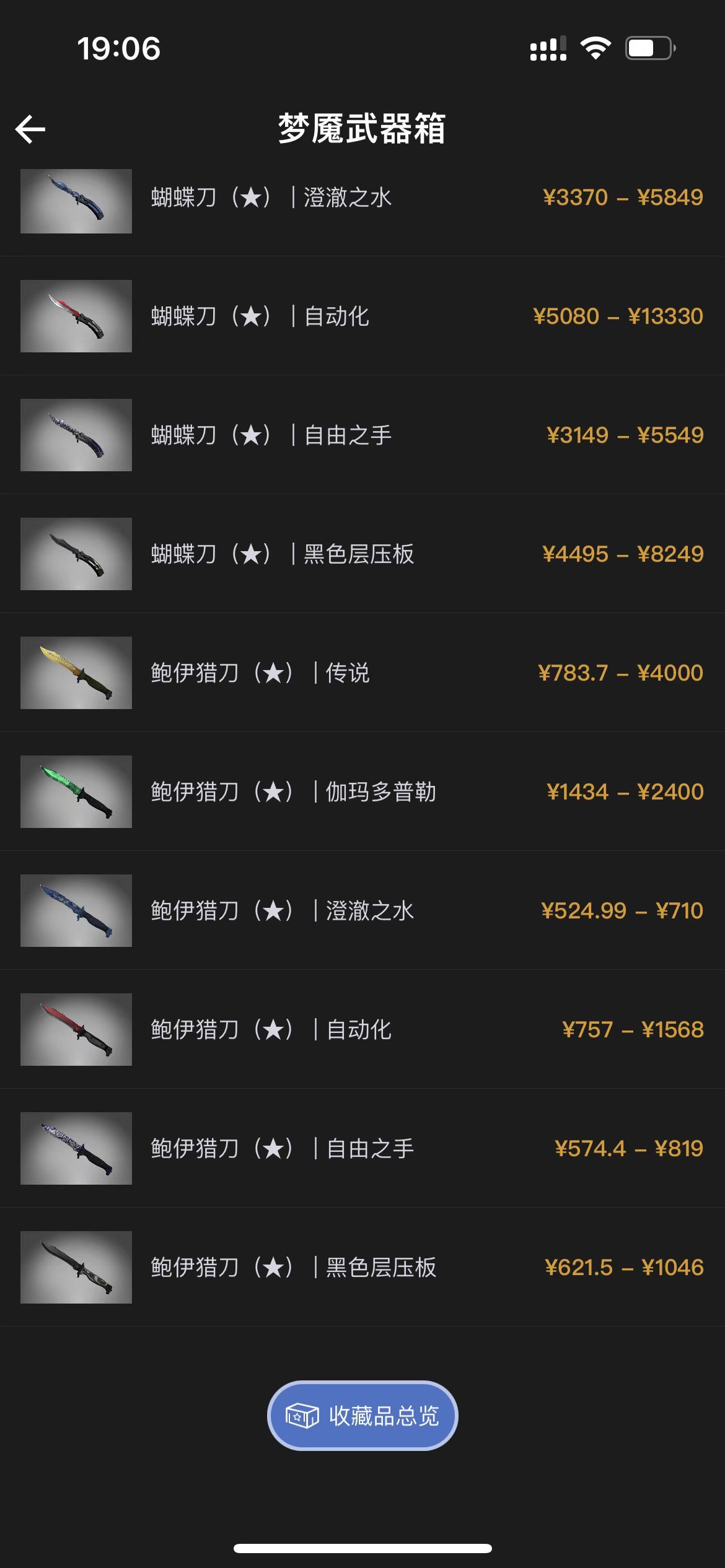Tap the 梦魇武器箱 title
The width and height of the screenshot is (725, 1568).
362,128
